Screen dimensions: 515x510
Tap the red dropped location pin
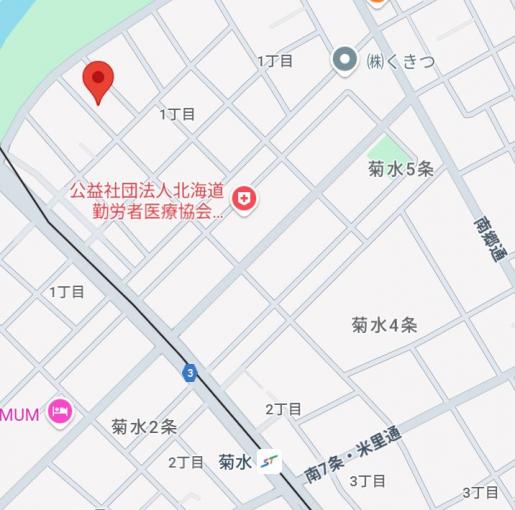98,83
